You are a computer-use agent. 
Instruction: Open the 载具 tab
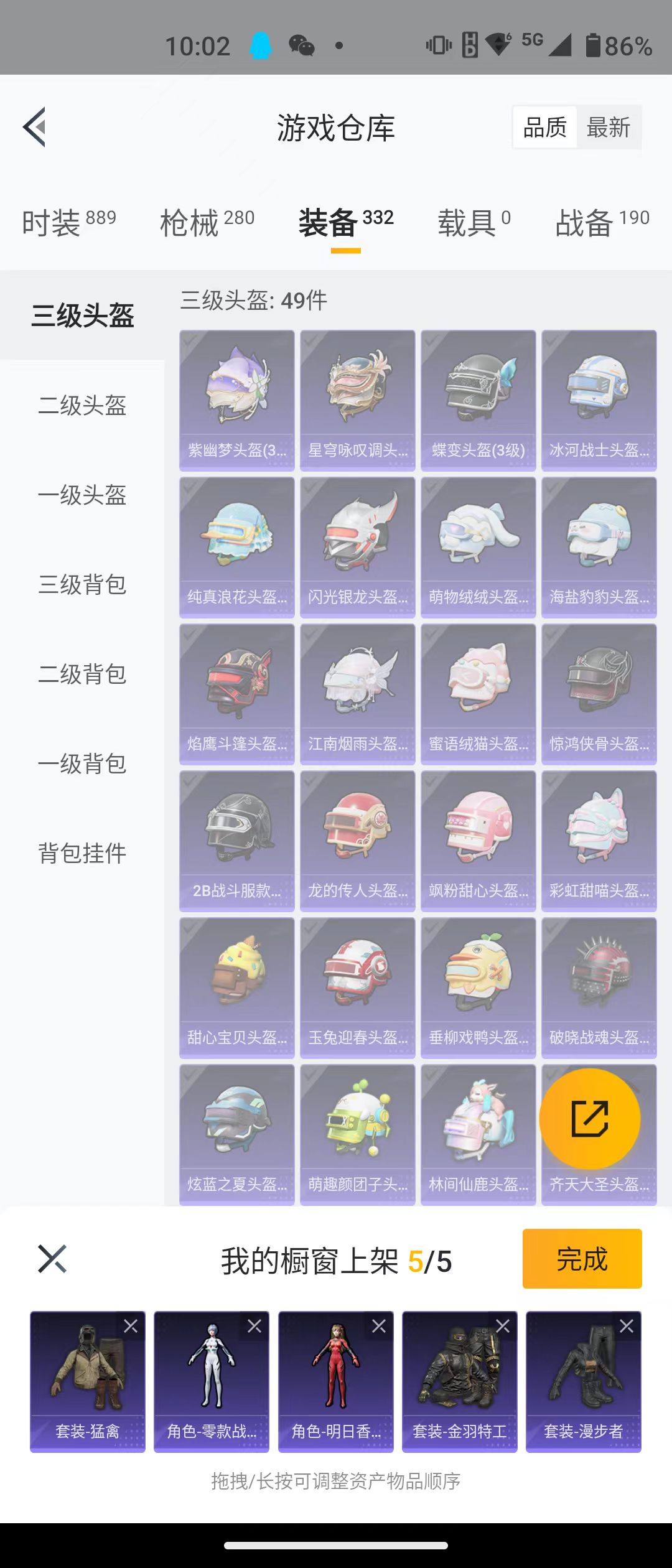click(x=474, y=223)
